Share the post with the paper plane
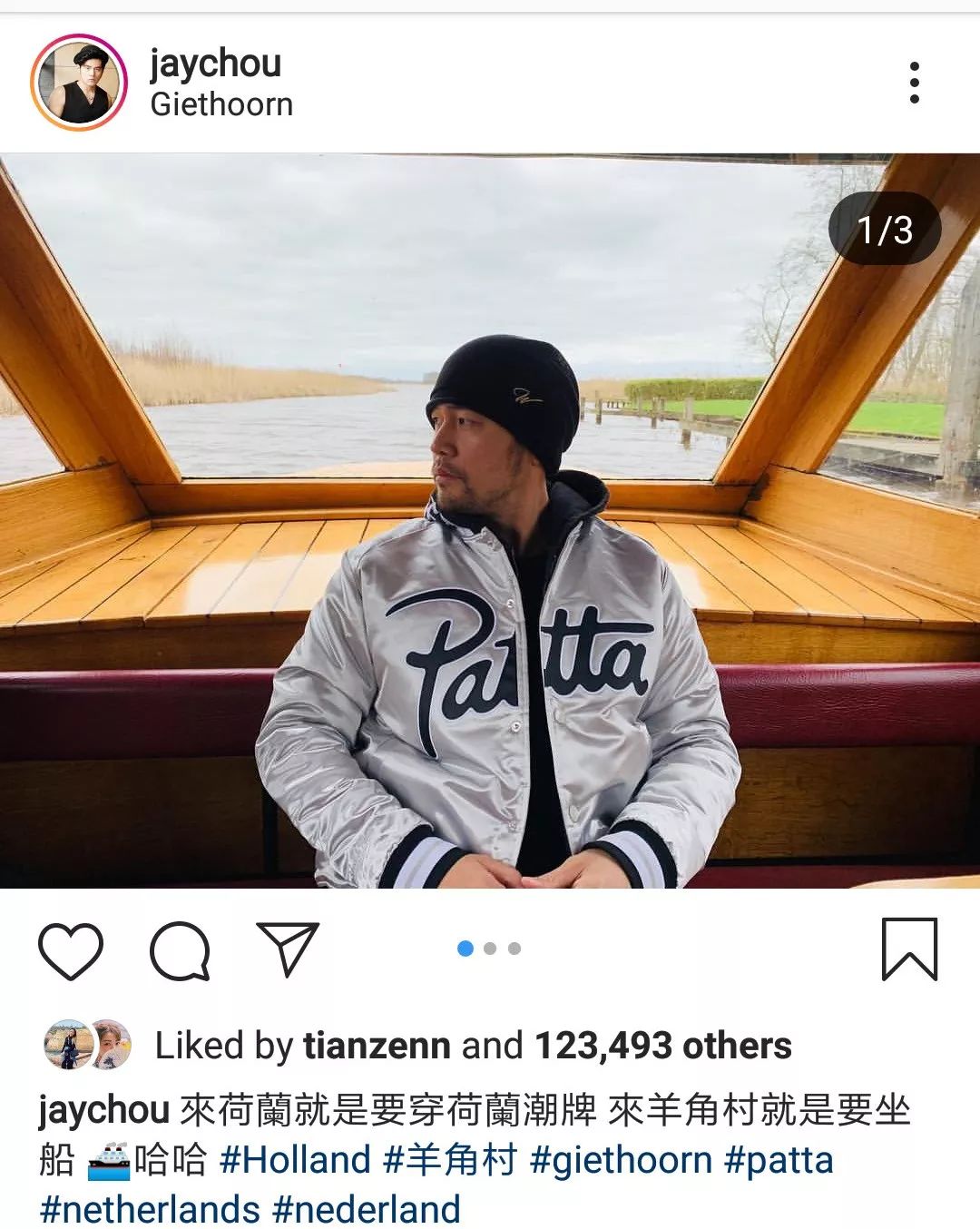The image size is (980, 1229). [x=288, y=949]
